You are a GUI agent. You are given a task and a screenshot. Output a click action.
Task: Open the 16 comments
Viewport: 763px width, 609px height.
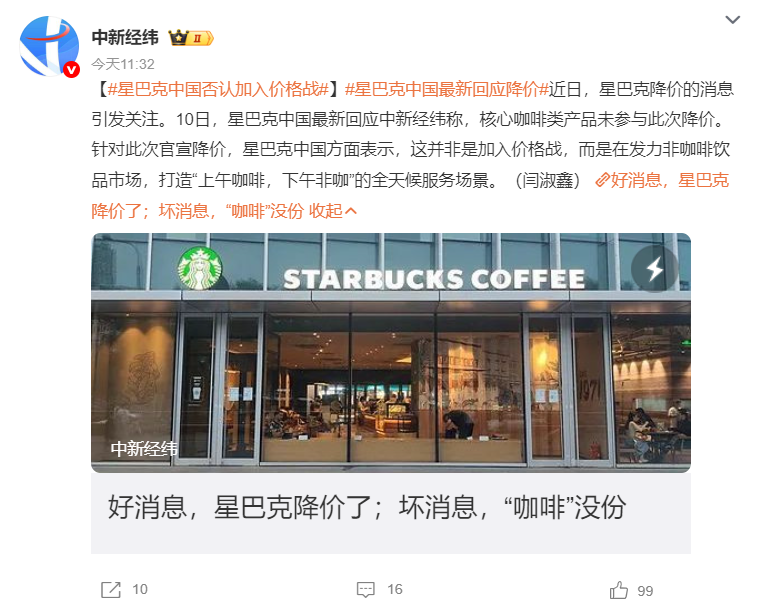click(x=380, y=589)
